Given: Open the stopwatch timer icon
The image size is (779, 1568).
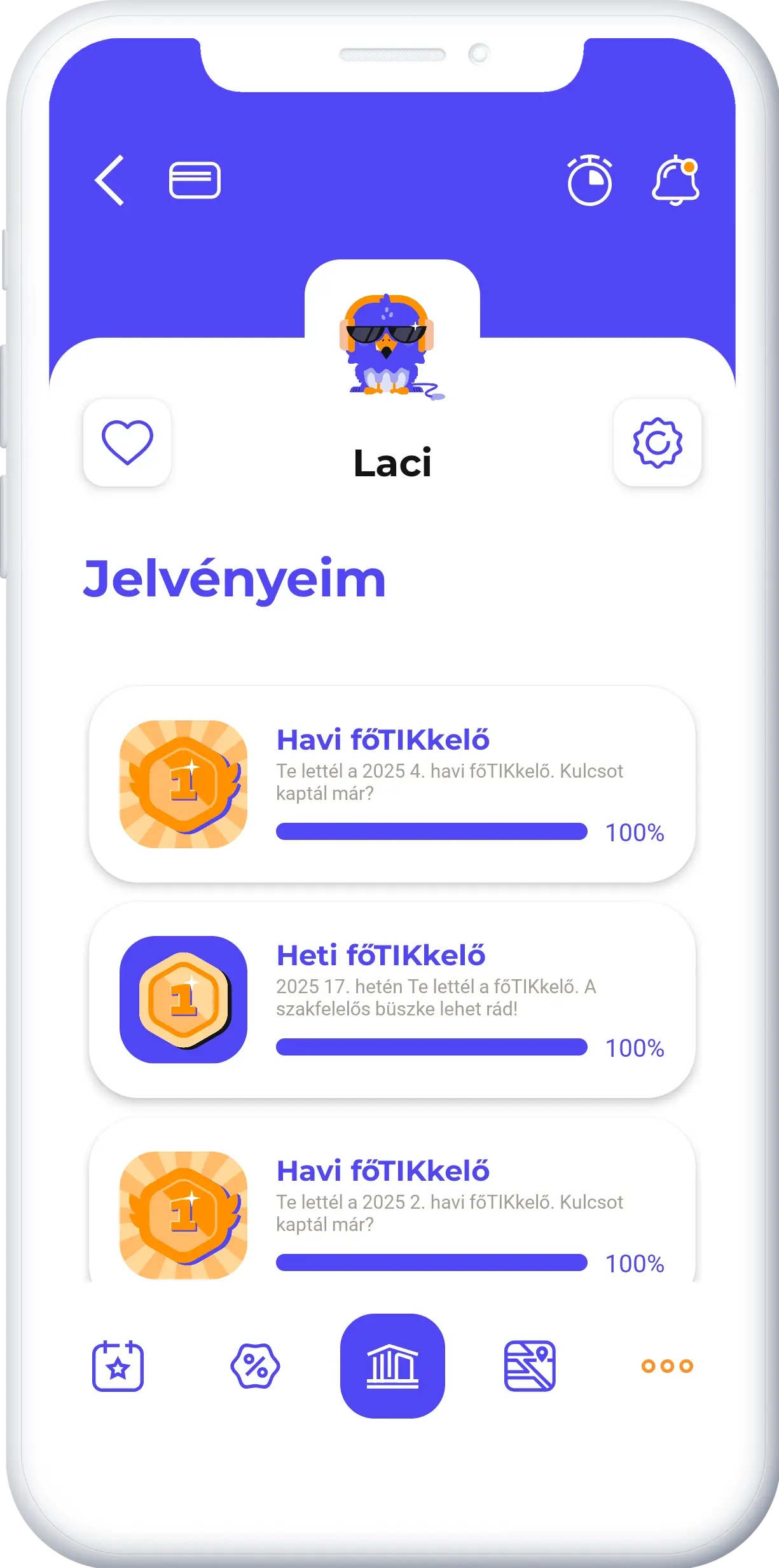Looking at the screenshot, I should point(589,181).
